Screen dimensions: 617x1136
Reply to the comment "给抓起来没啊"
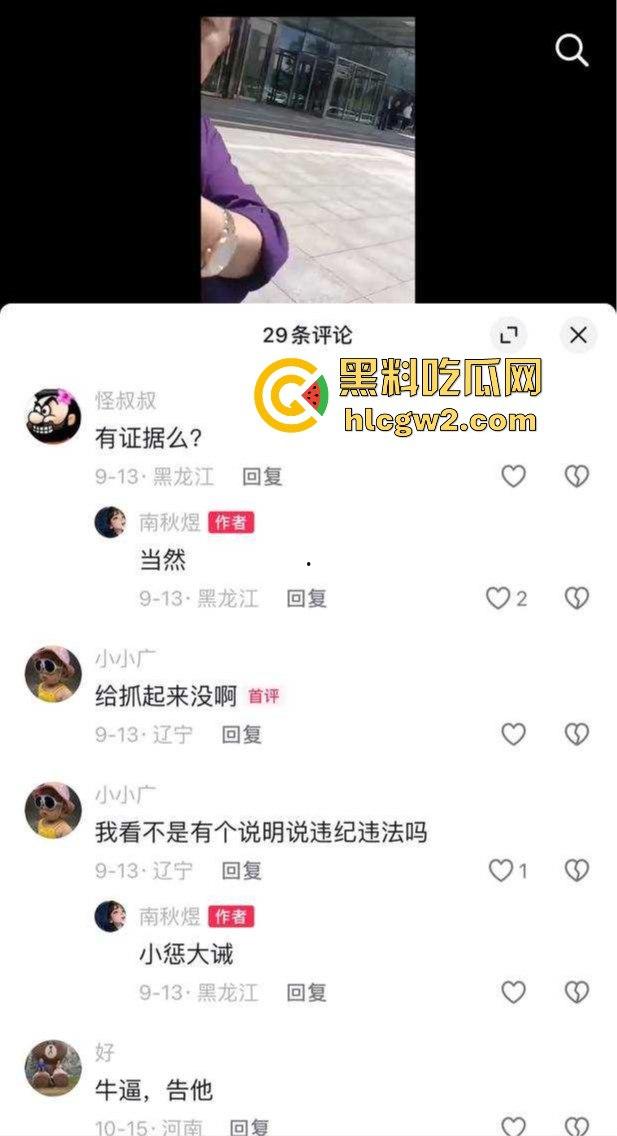[x=241, y=735]
